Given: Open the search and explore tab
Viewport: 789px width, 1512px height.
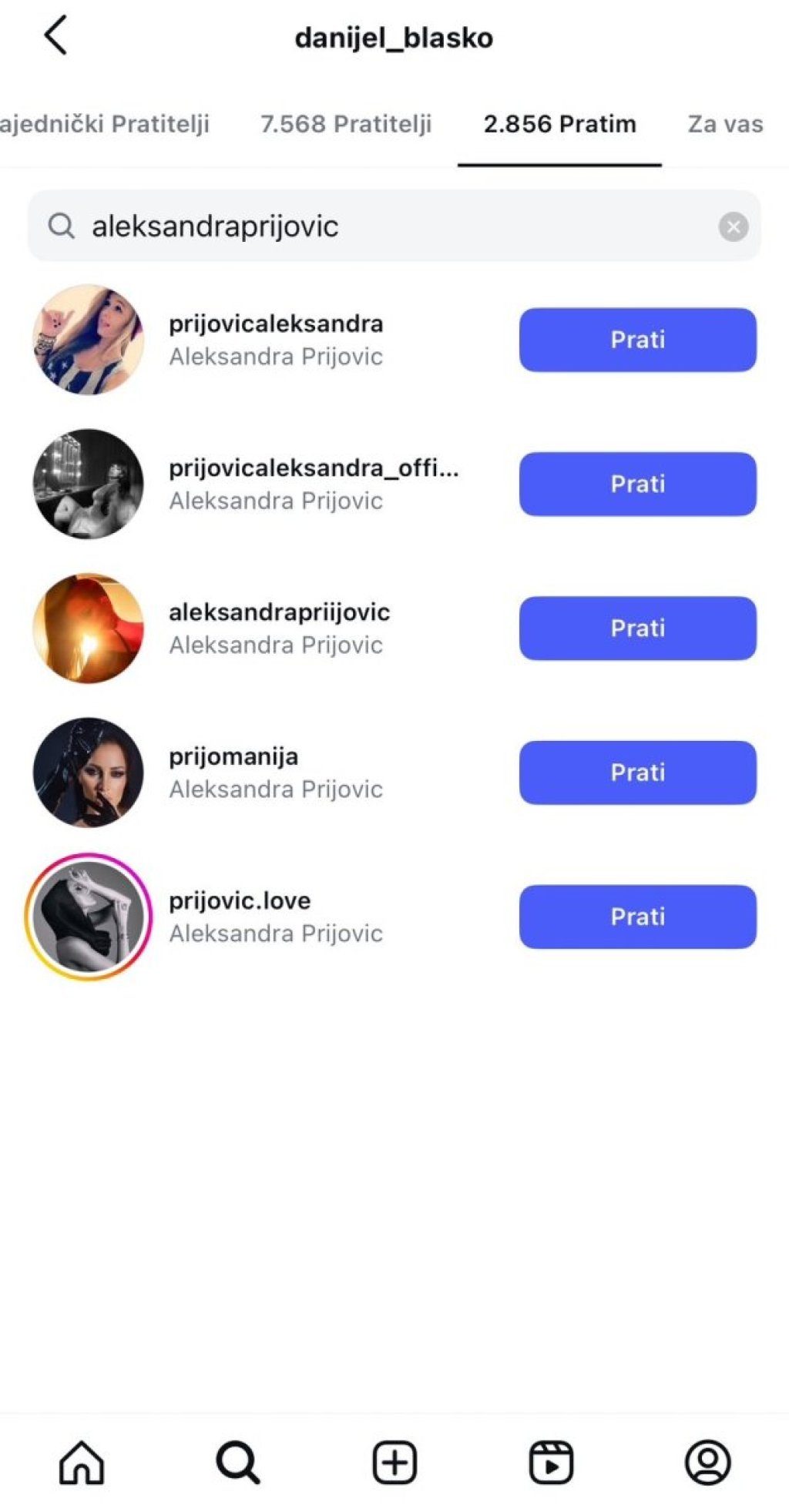Looking at the screenshot, I should (x=237, y=1462).
